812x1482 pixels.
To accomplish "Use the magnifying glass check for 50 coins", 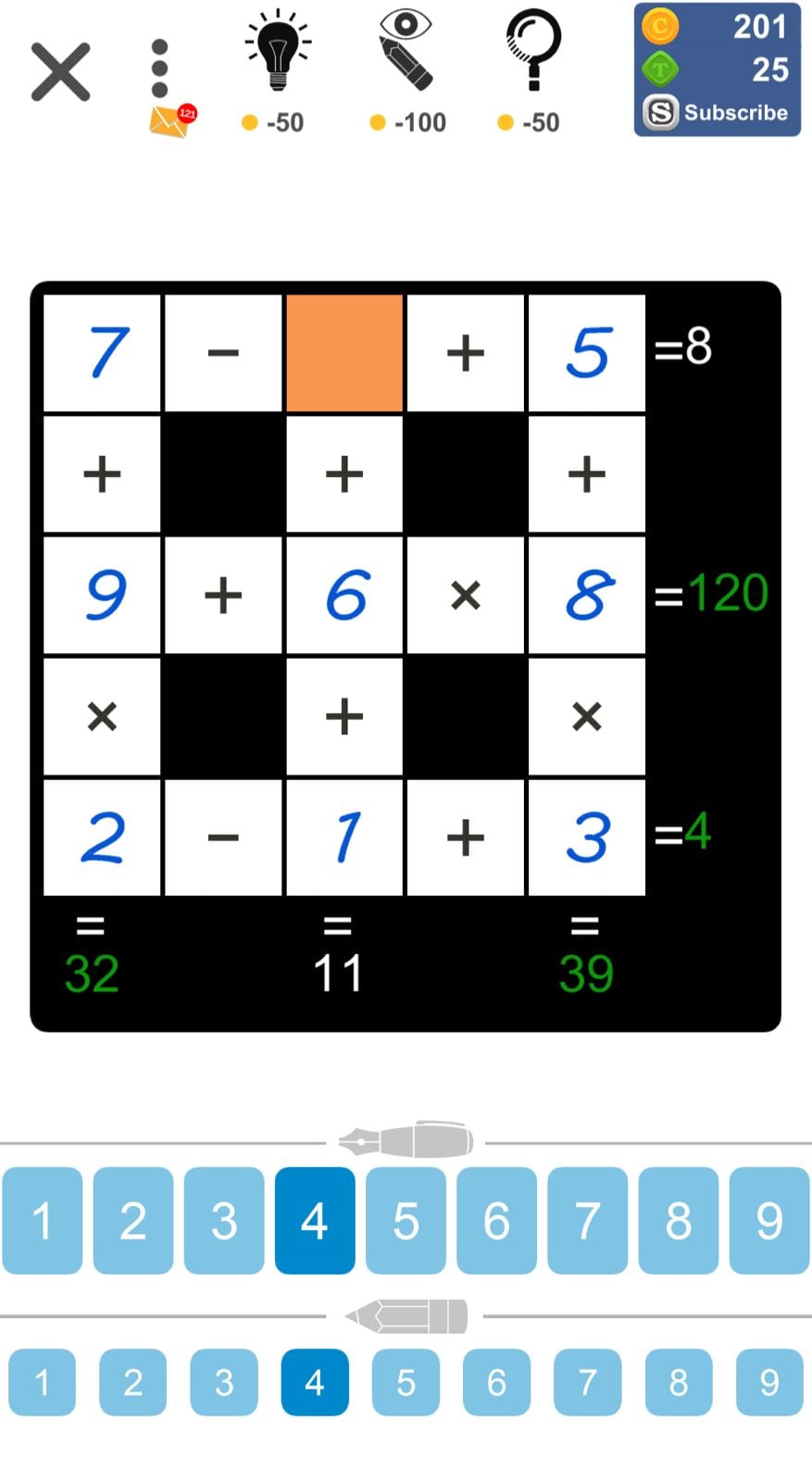I will (532, 71).
